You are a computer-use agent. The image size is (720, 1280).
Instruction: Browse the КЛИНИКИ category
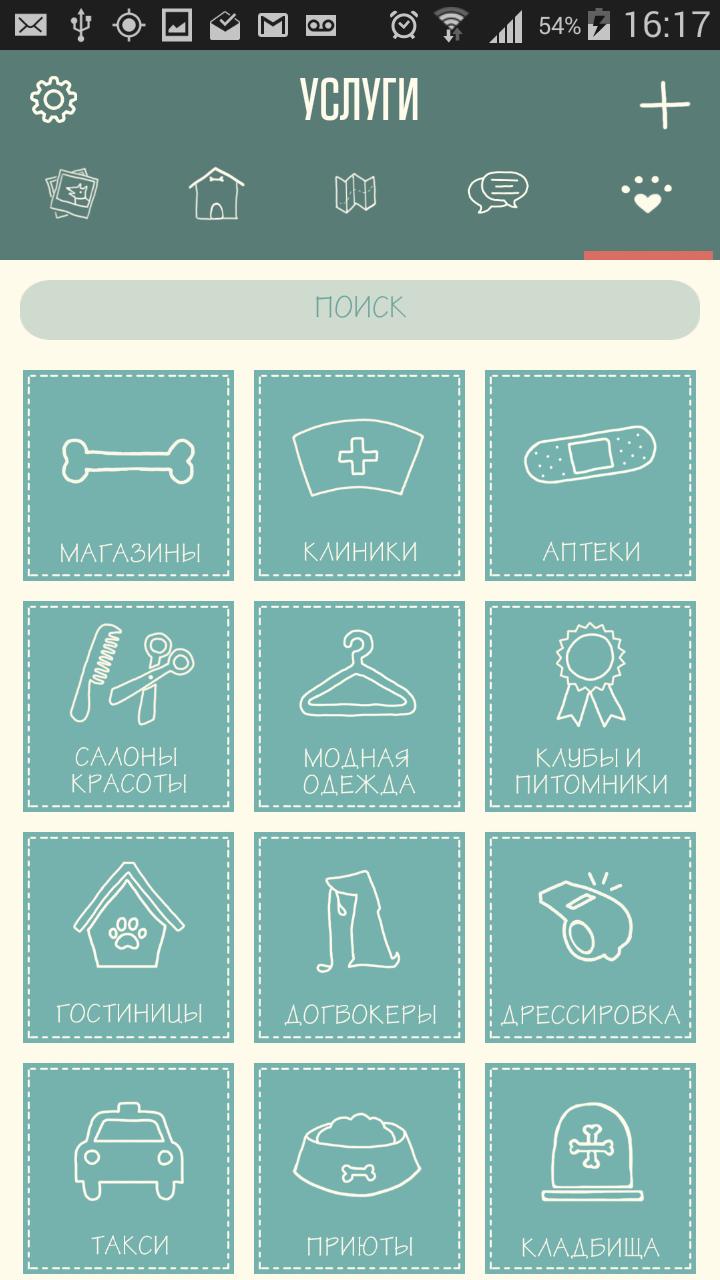pos(359,476)
